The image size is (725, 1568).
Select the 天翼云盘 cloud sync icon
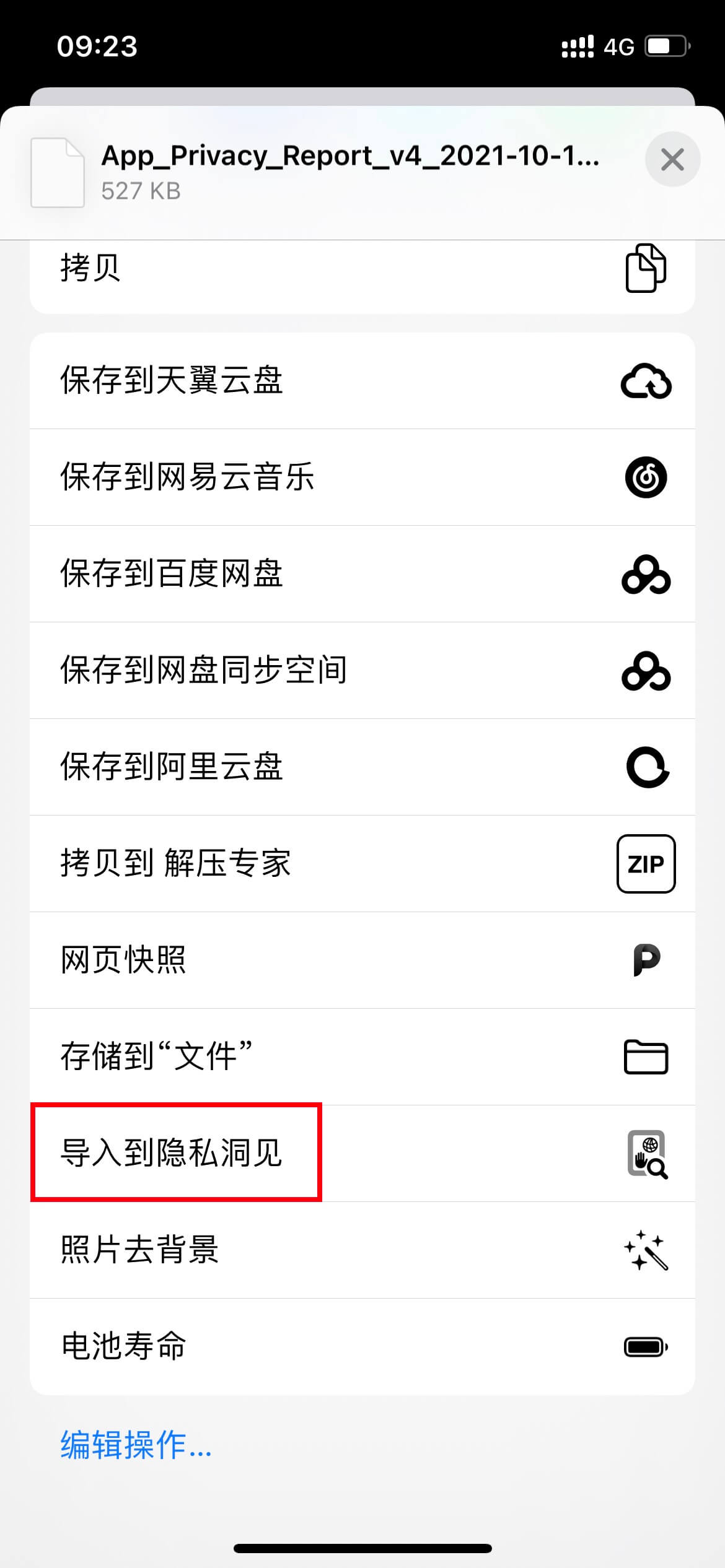coord(646,381)
